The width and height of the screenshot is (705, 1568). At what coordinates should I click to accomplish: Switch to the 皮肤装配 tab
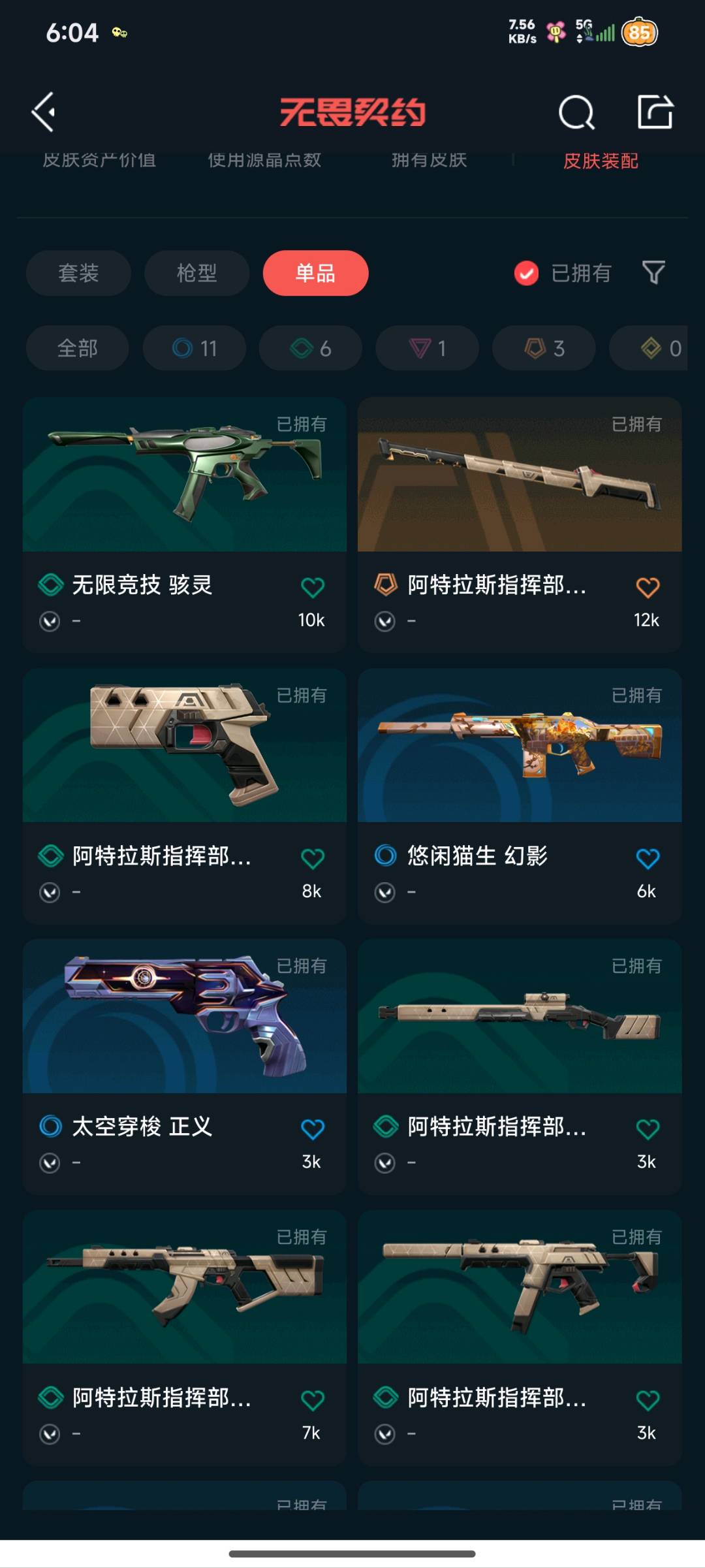pyautogui.click(x=601, y=161)
